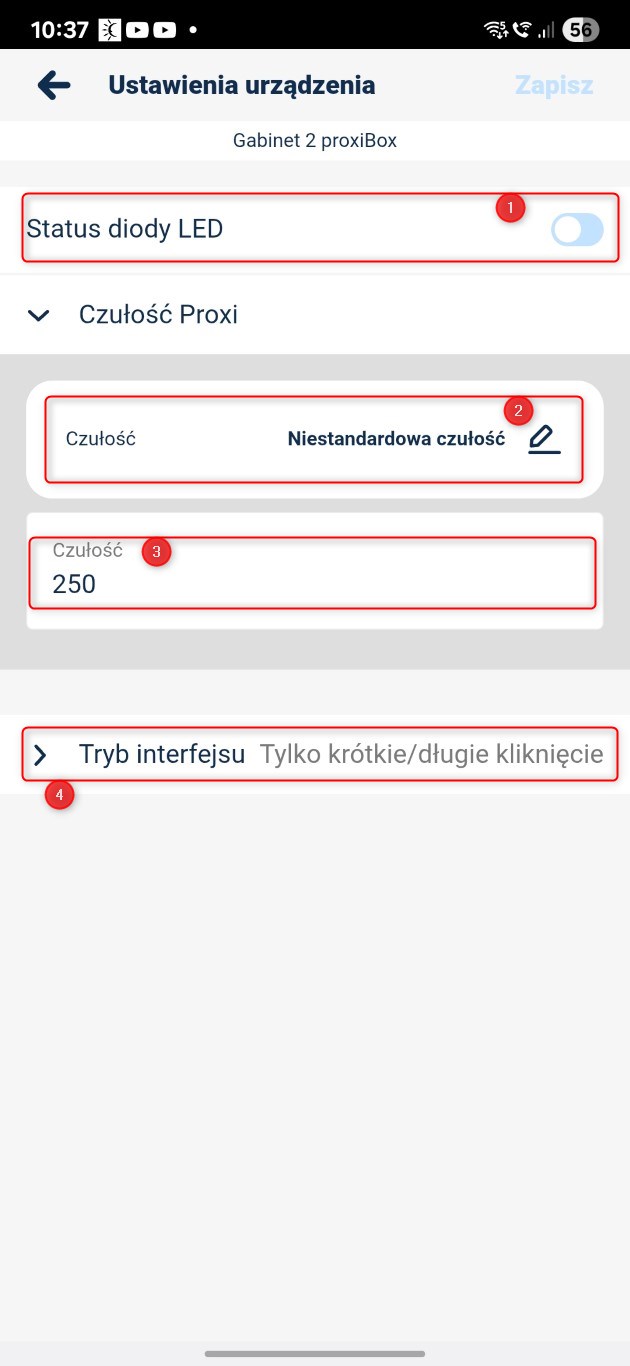
Task: Tap the Zapisz save button
Action: coord(554,85)
